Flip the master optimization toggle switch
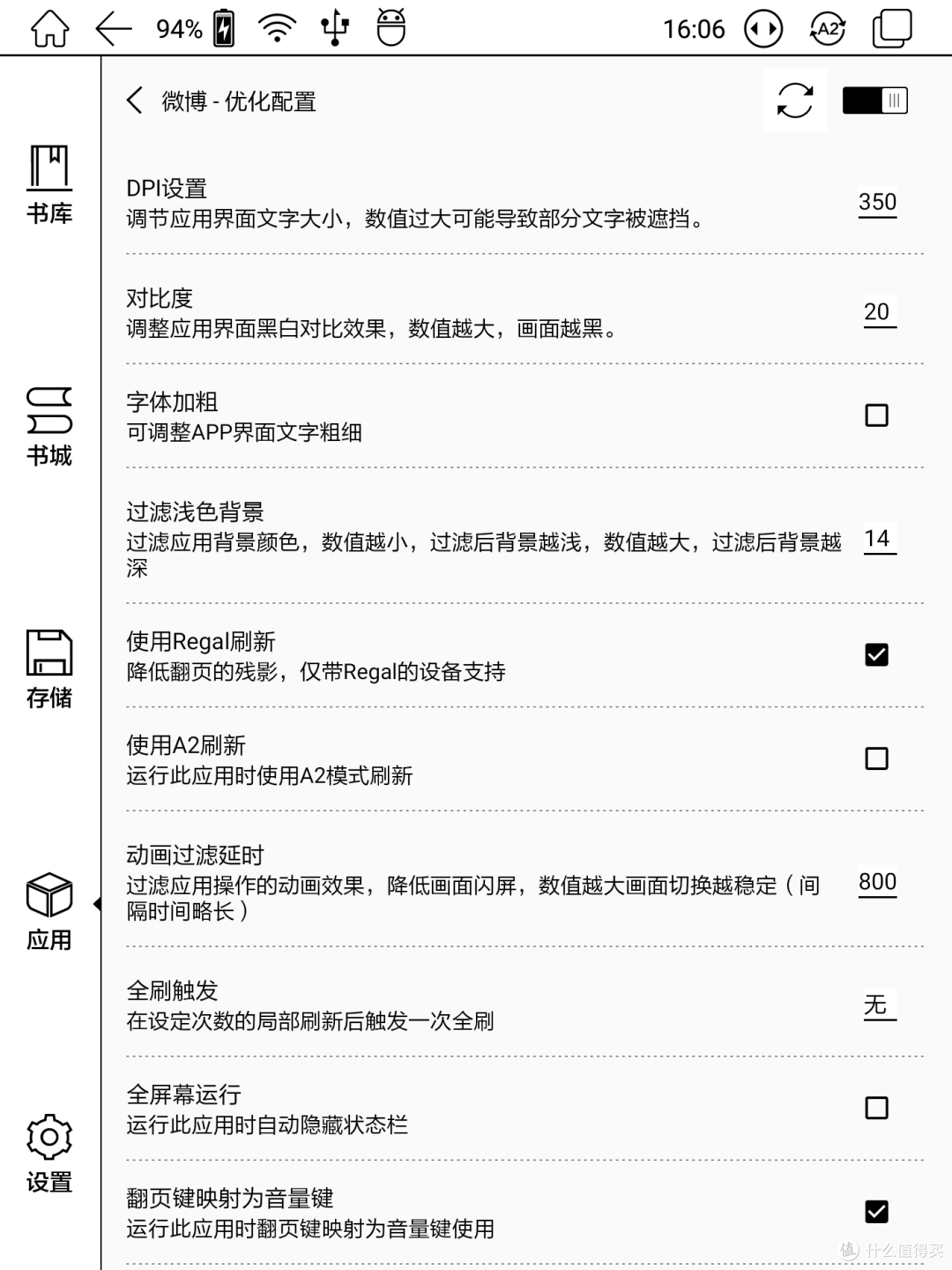Image resolution: width=952 pixels, height=1270 pixels. click(x=874, y=101)
